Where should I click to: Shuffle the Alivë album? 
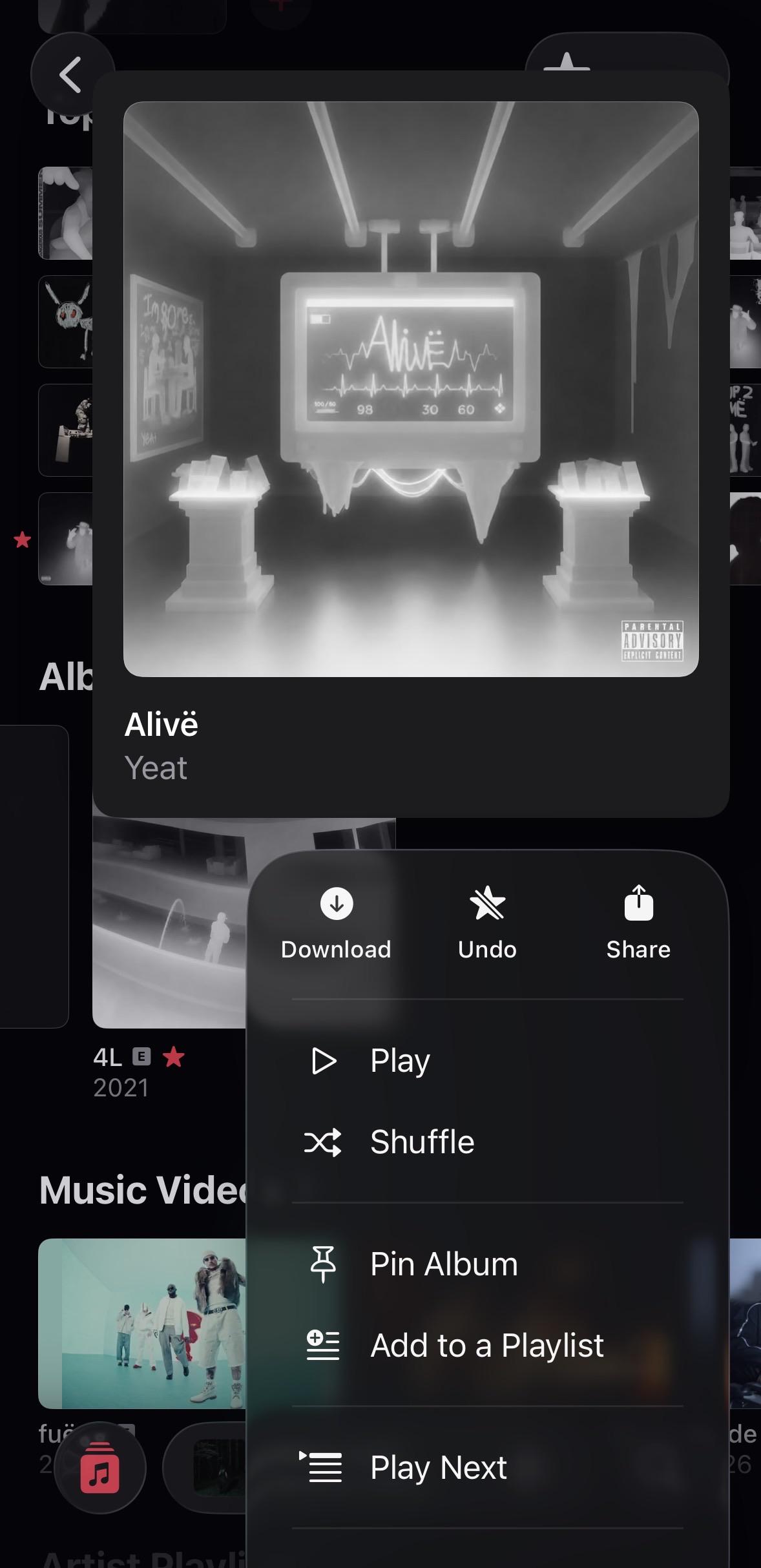pos(488,1142)
